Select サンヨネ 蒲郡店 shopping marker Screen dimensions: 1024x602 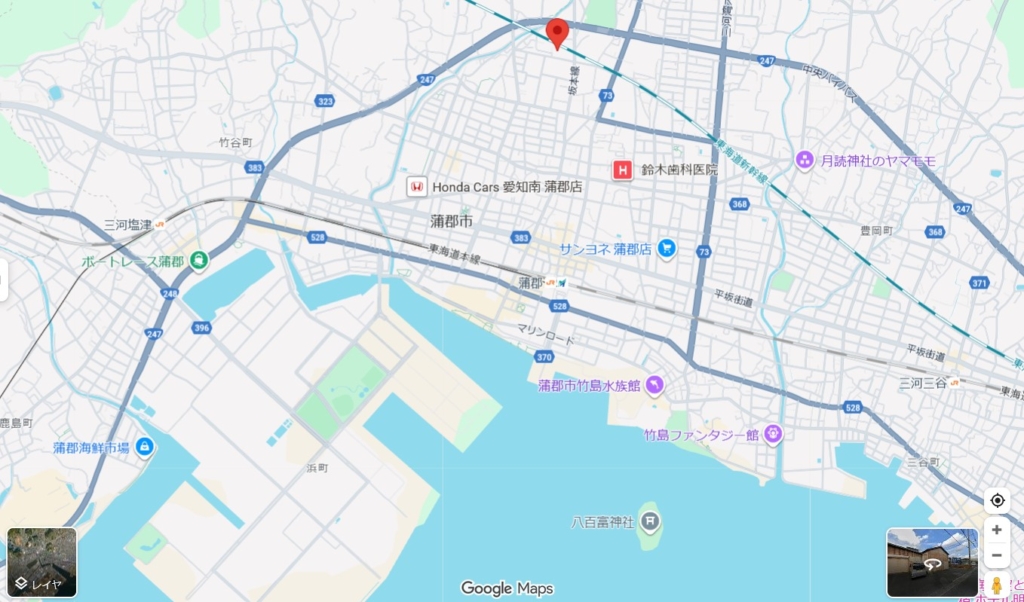click(667, 248)
